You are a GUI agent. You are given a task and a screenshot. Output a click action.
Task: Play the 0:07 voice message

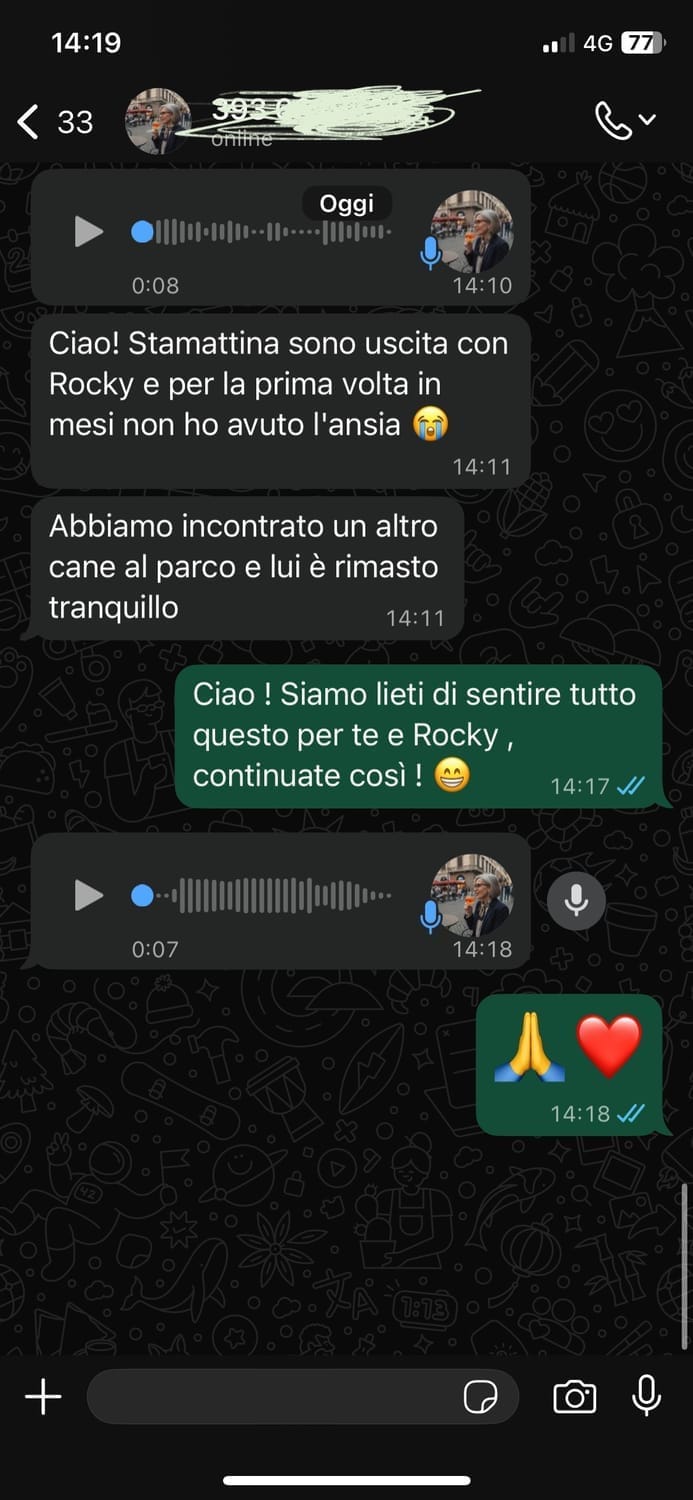89,895
